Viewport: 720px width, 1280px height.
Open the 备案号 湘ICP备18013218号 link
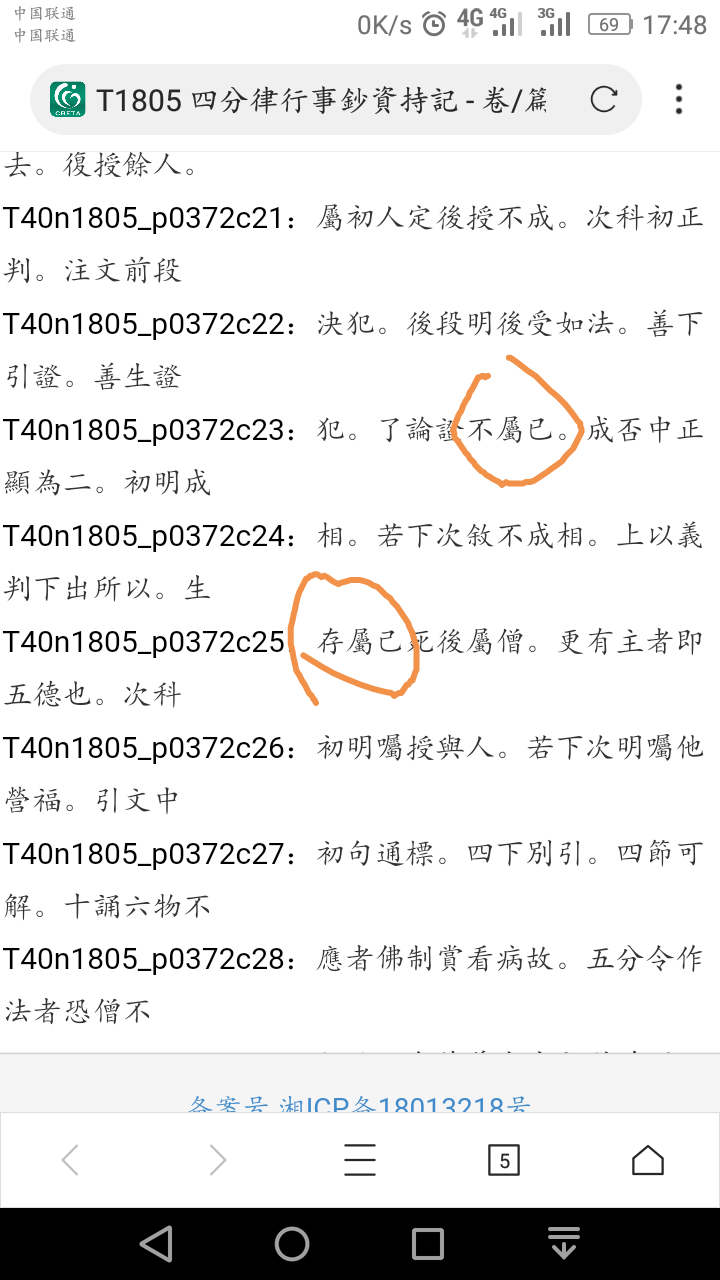360,1106
